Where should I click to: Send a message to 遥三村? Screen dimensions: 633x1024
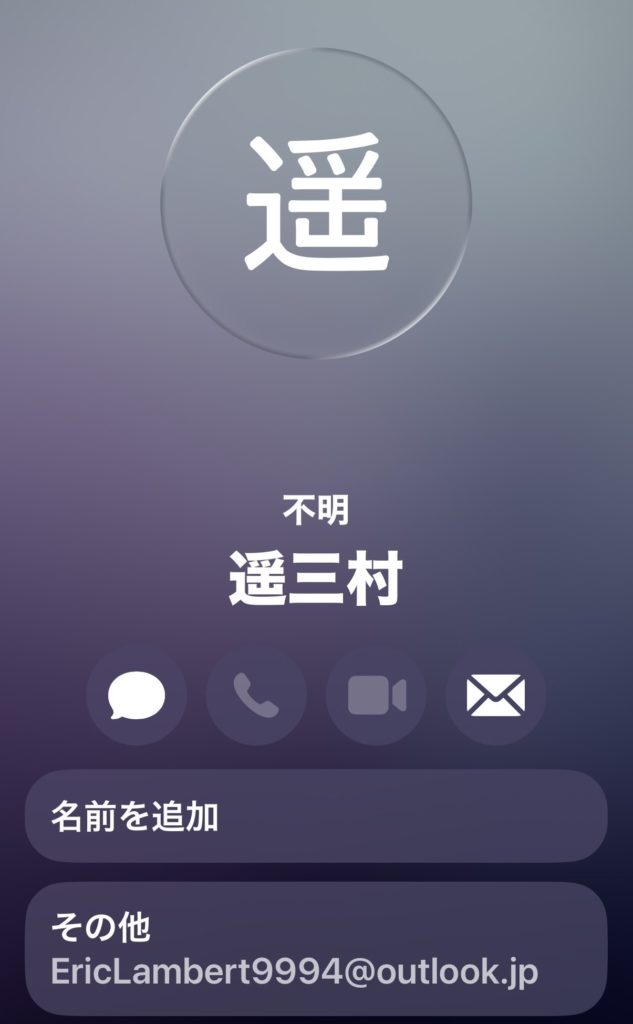point(136,696)
